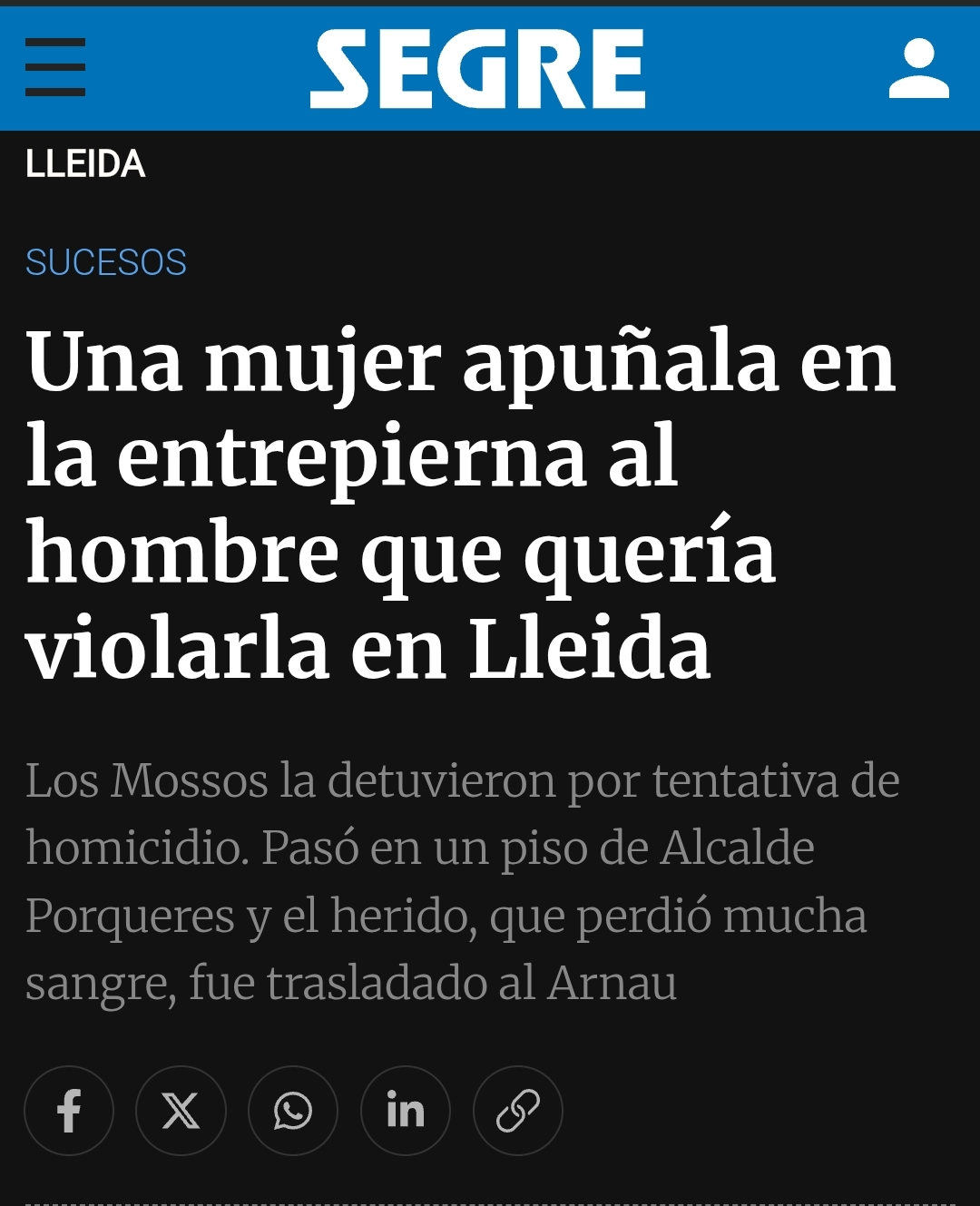The width and height of the screenshot is (980, 1206).
Task: Share this article via WhatsApp
Action: 293,1110
